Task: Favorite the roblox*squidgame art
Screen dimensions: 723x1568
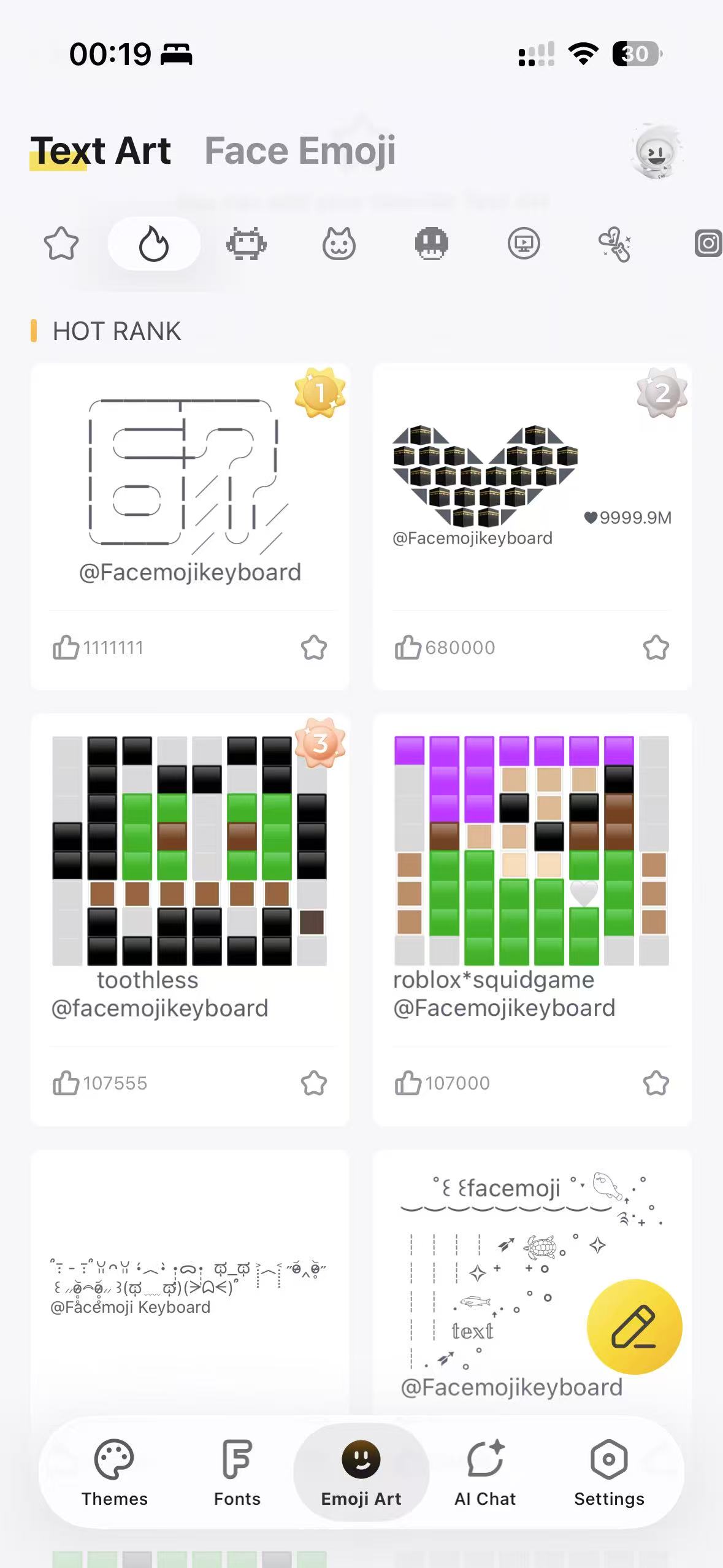Action: (656, 1083)
